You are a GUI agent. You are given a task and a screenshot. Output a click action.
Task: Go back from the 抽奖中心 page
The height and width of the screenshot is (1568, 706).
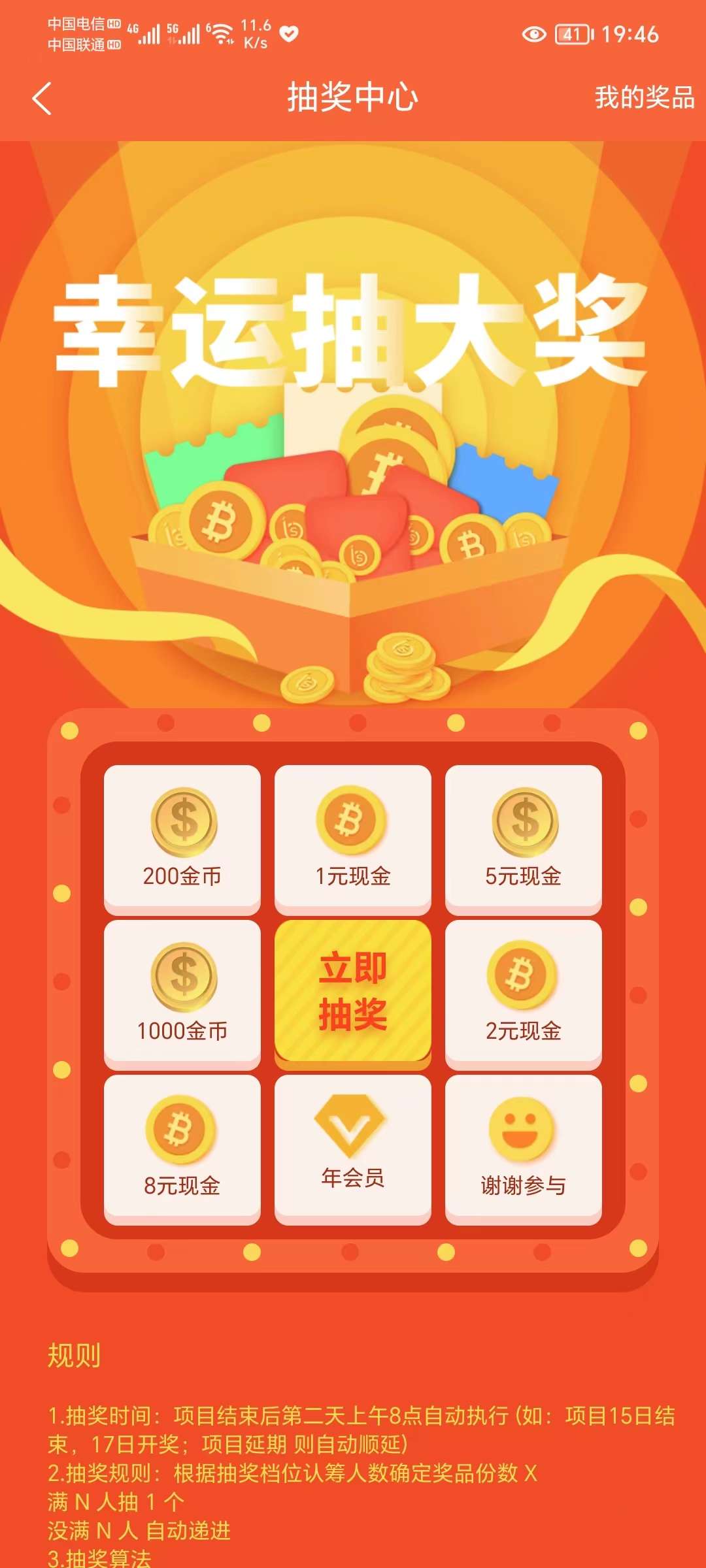click(42, 99)
